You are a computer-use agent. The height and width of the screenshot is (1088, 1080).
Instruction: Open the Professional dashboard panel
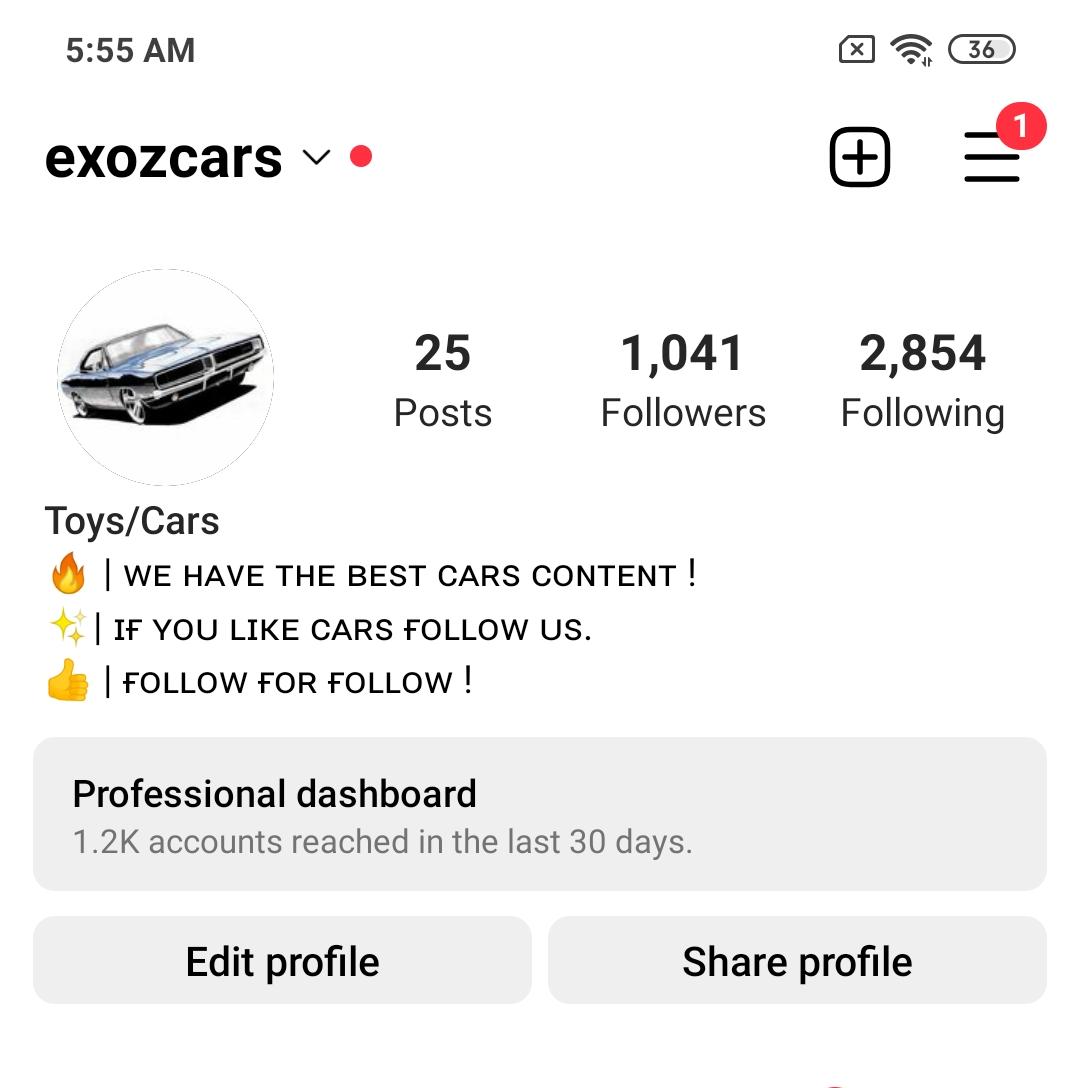coord(540,813)
